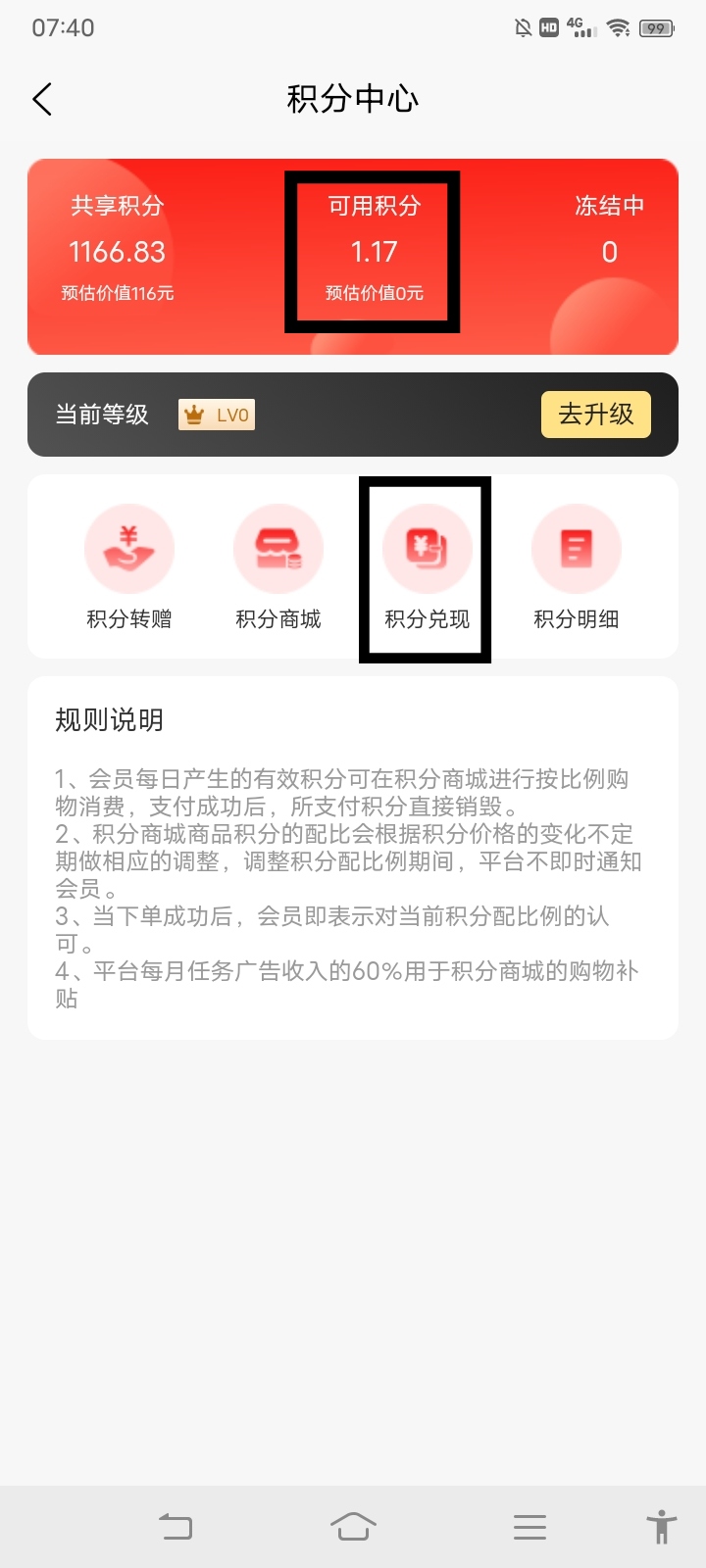This screenshot has height=1568, width=706.
Task: Tap the system home button
Action: [x=353, y=1527]
